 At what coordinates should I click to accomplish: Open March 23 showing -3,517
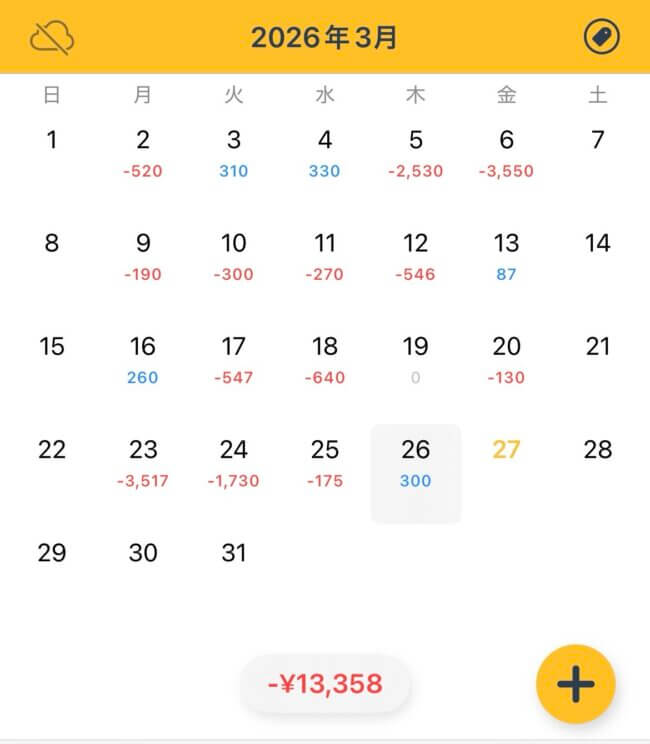[143, 462]
